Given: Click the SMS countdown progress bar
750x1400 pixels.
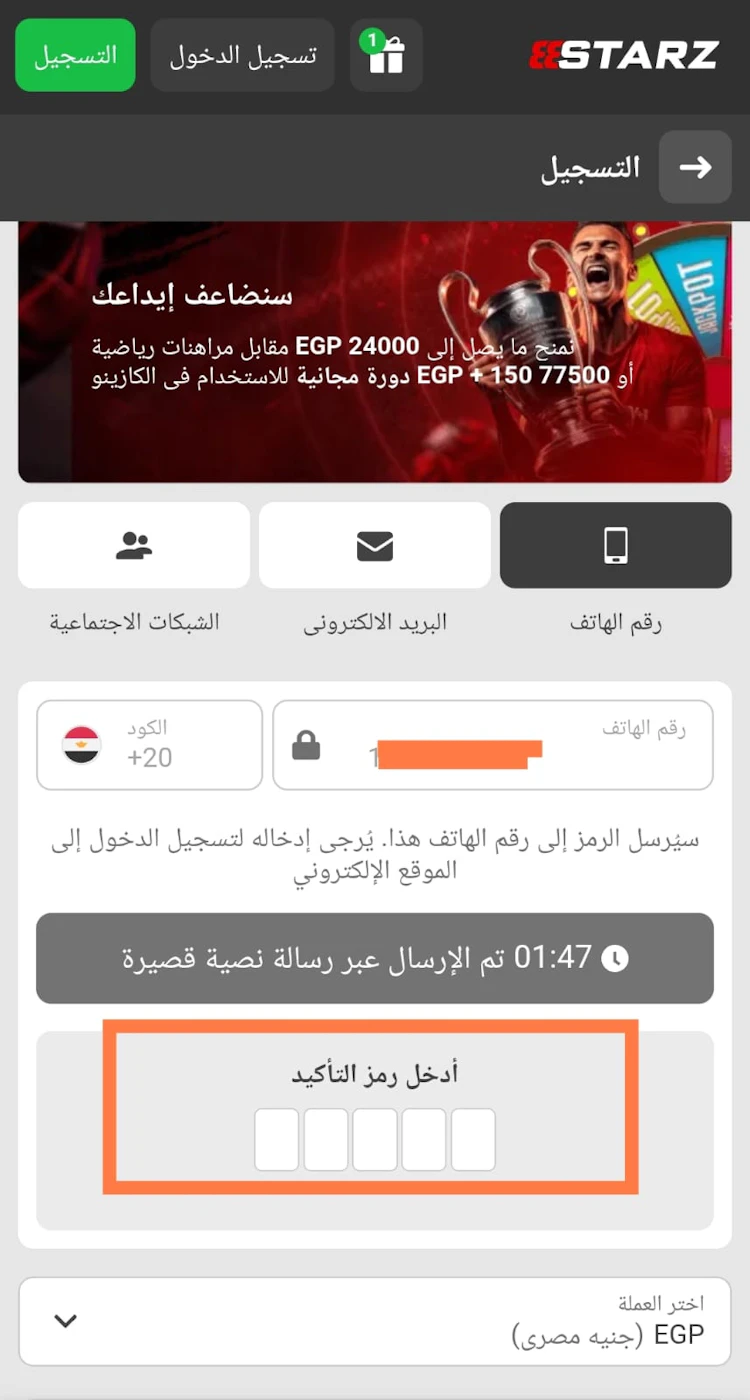Looking at the screenshot, I should (x=374, y=957).
